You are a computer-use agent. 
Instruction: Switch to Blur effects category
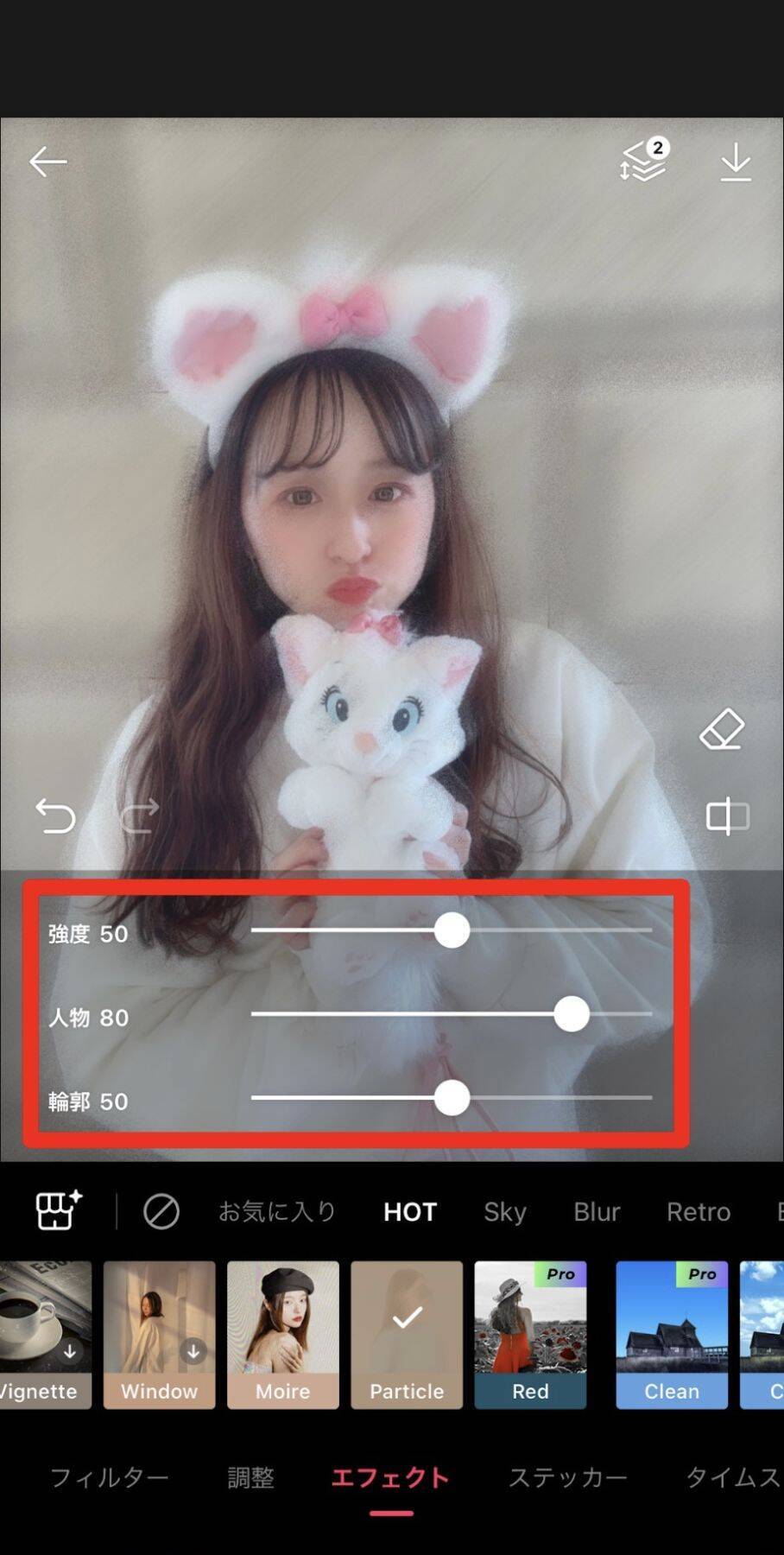point(597,1211)
